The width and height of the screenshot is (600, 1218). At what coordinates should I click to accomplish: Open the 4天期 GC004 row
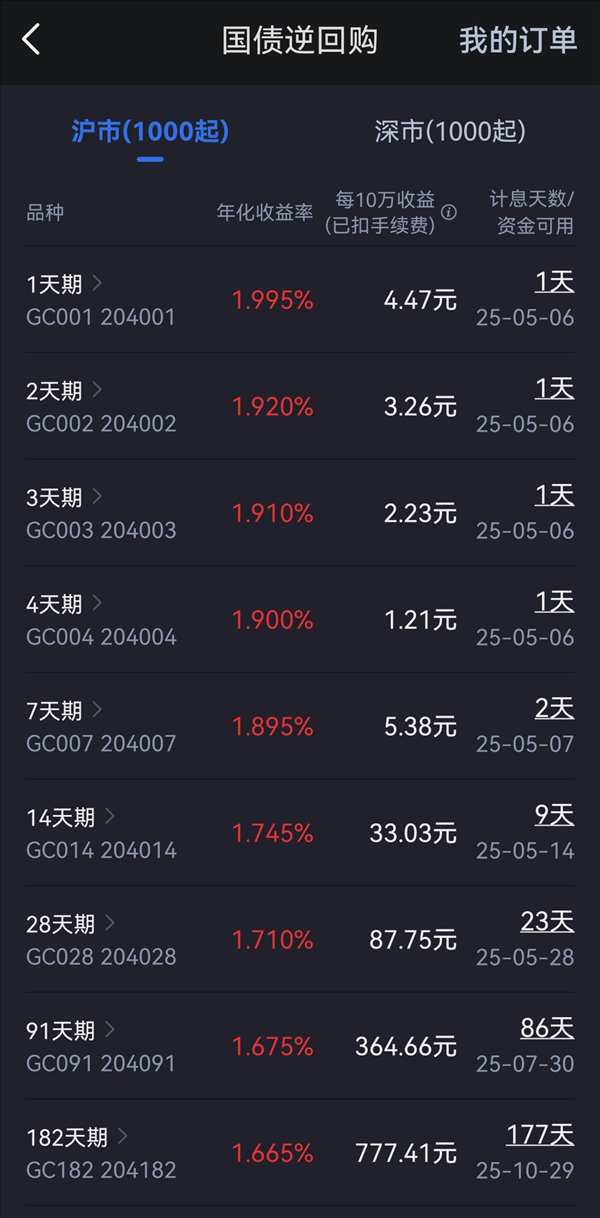[300, 620]
